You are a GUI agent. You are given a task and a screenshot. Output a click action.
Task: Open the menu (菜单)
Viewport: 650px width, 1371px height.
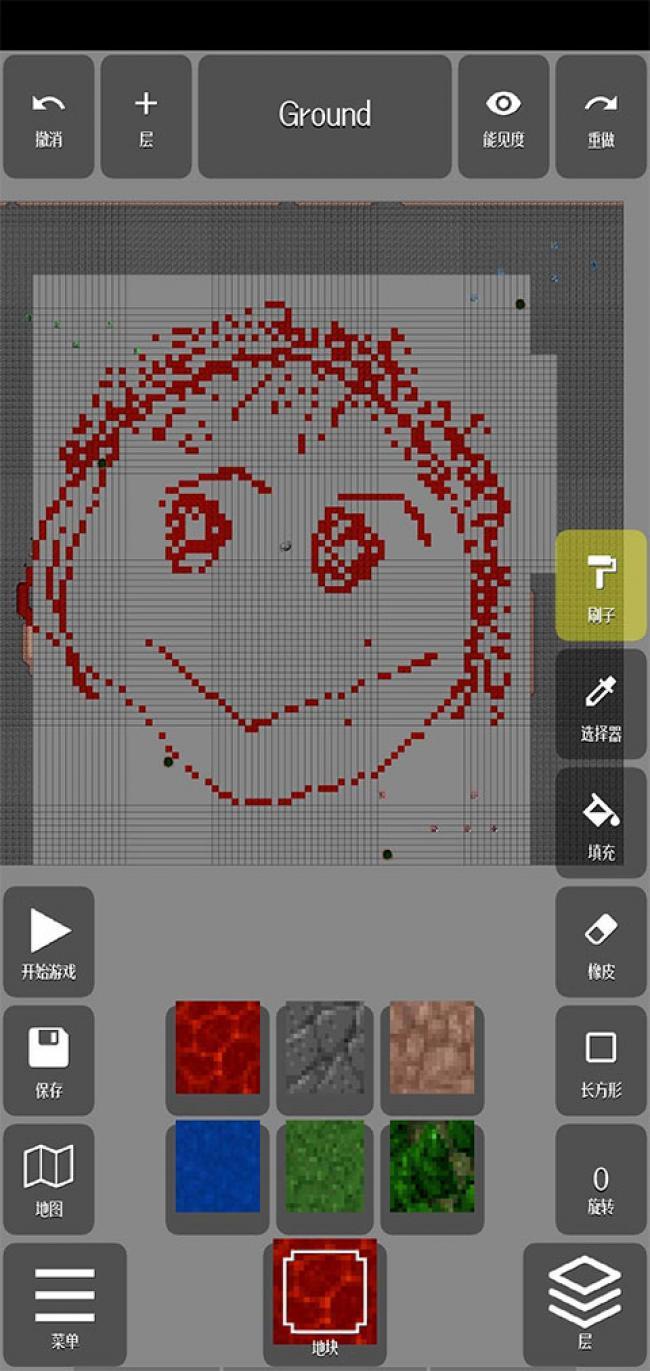click(x=64, y=1303)
